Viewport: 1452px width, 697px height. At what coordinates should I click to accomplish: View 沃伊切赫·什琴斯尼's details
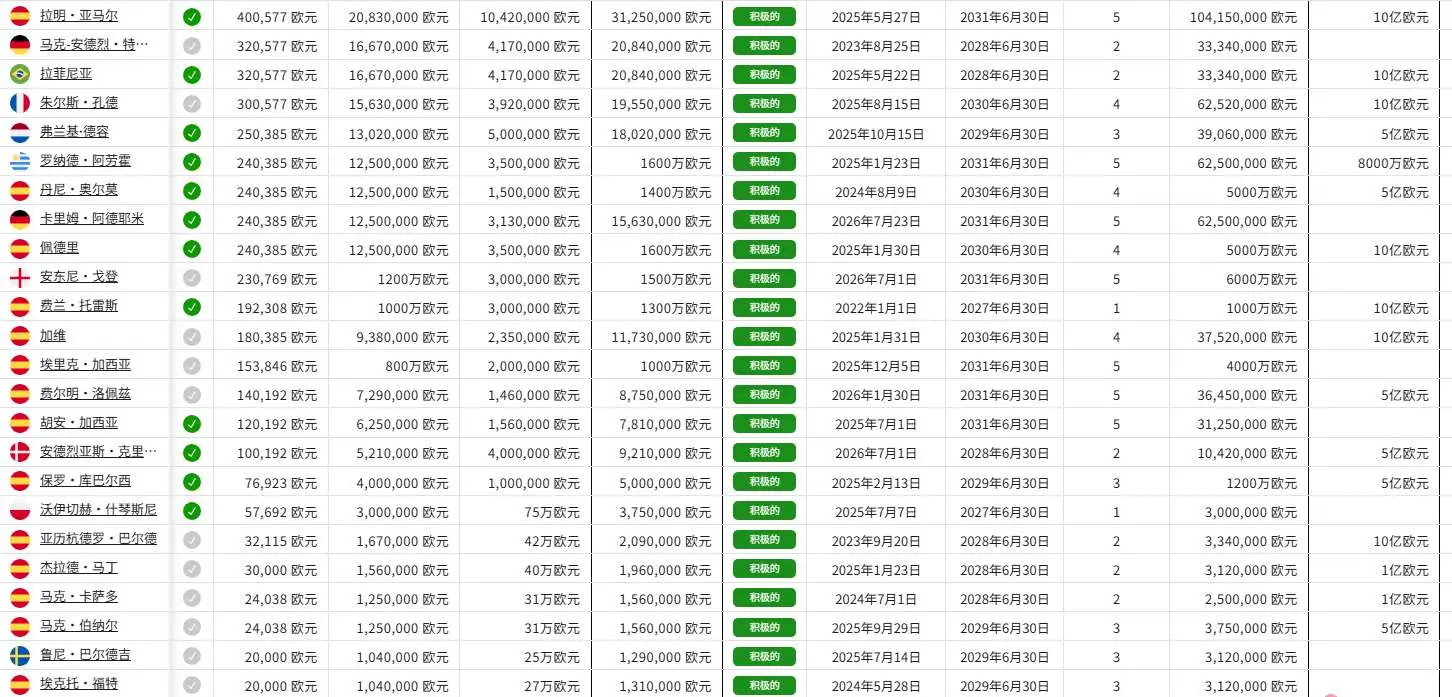click(98, 509)
